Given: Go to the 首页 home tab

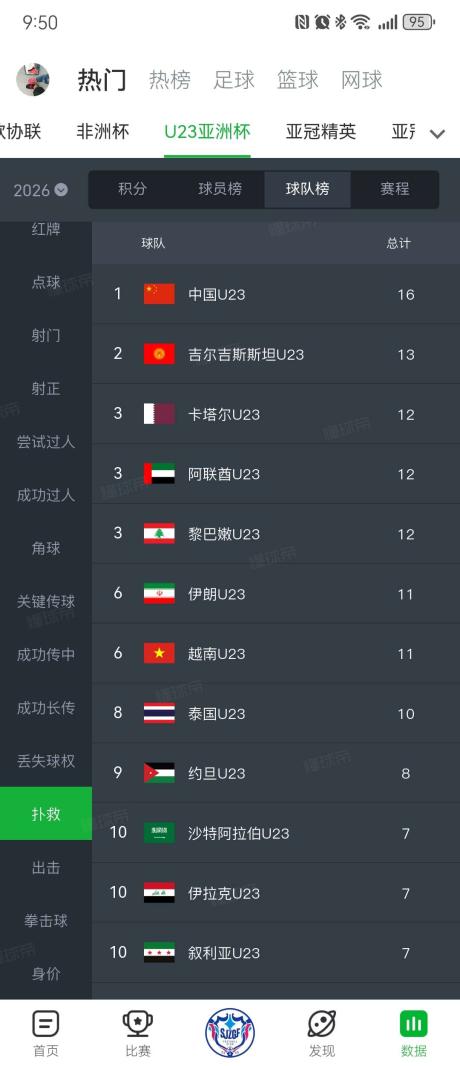Looking at the screenshot, I should click(46, 1033).
